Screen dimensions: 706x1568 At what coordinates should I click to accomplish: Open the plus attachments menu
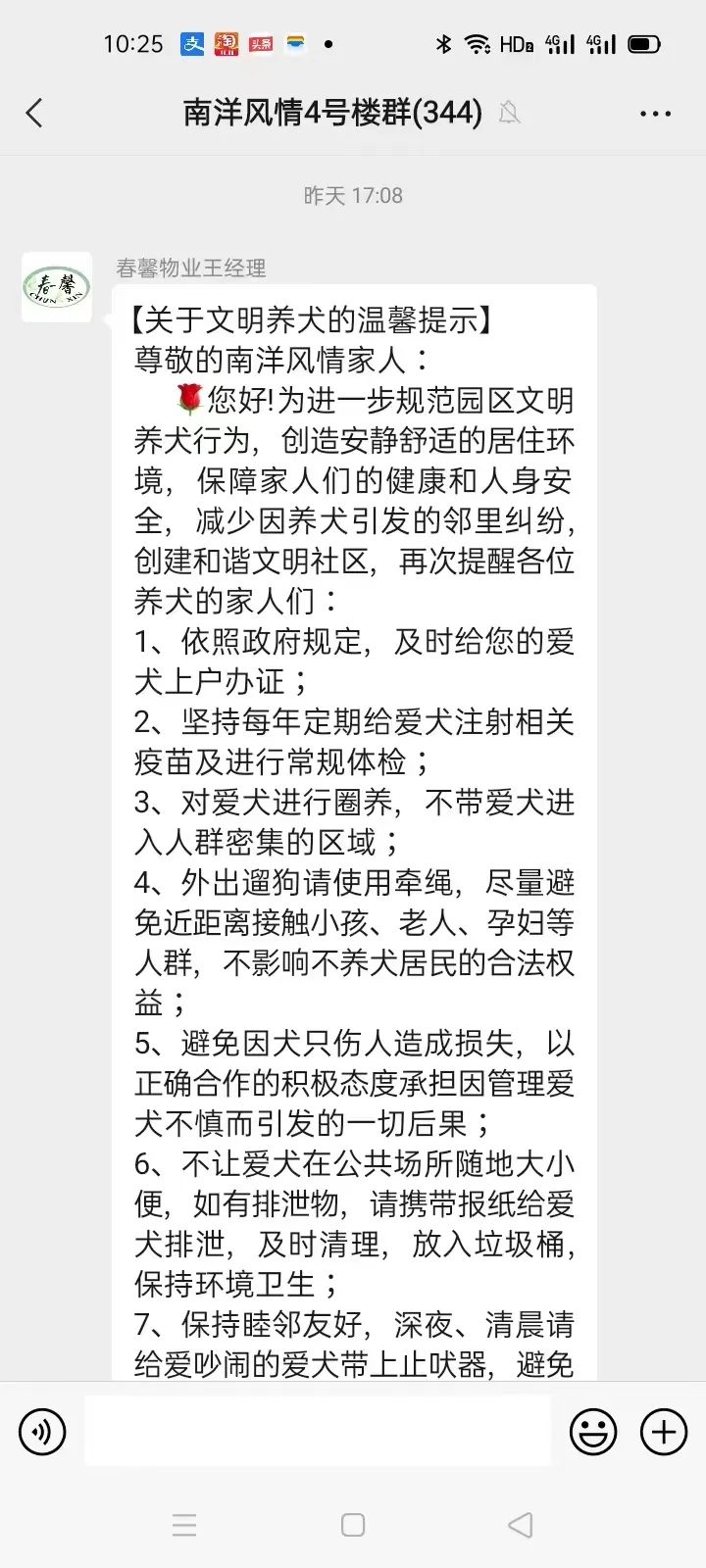664,1432
